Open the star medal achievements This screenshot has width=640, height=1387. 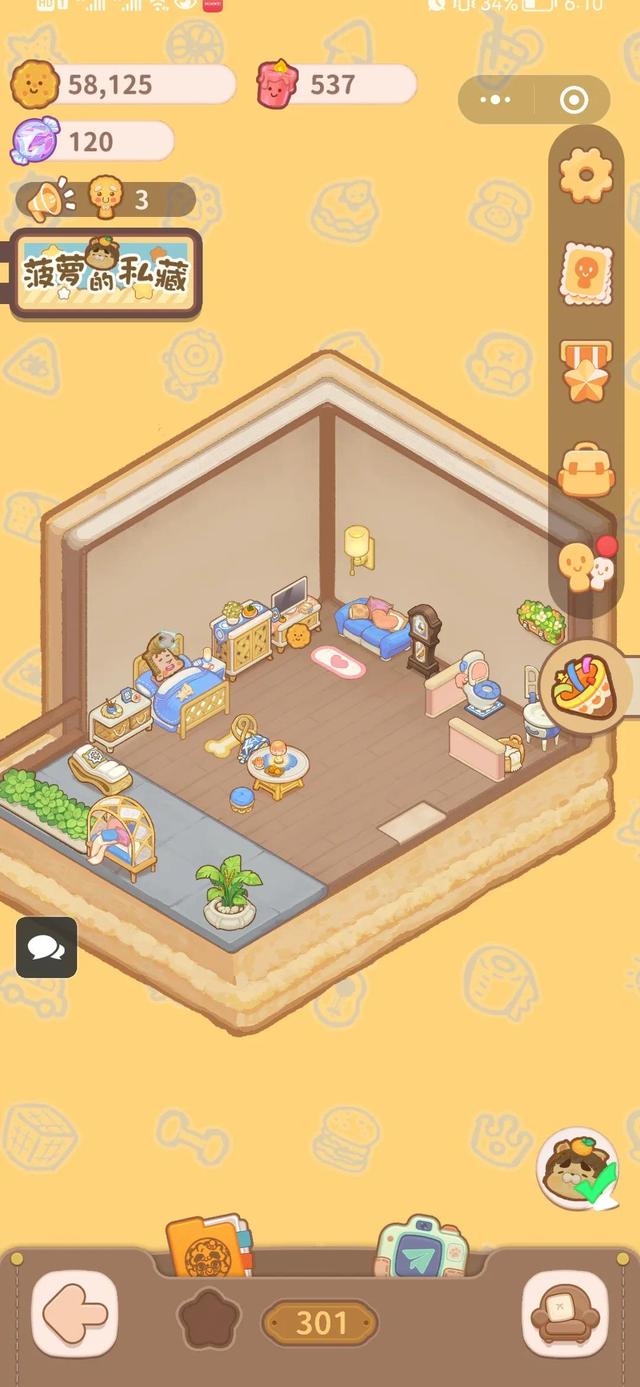(x=585, y=370)
